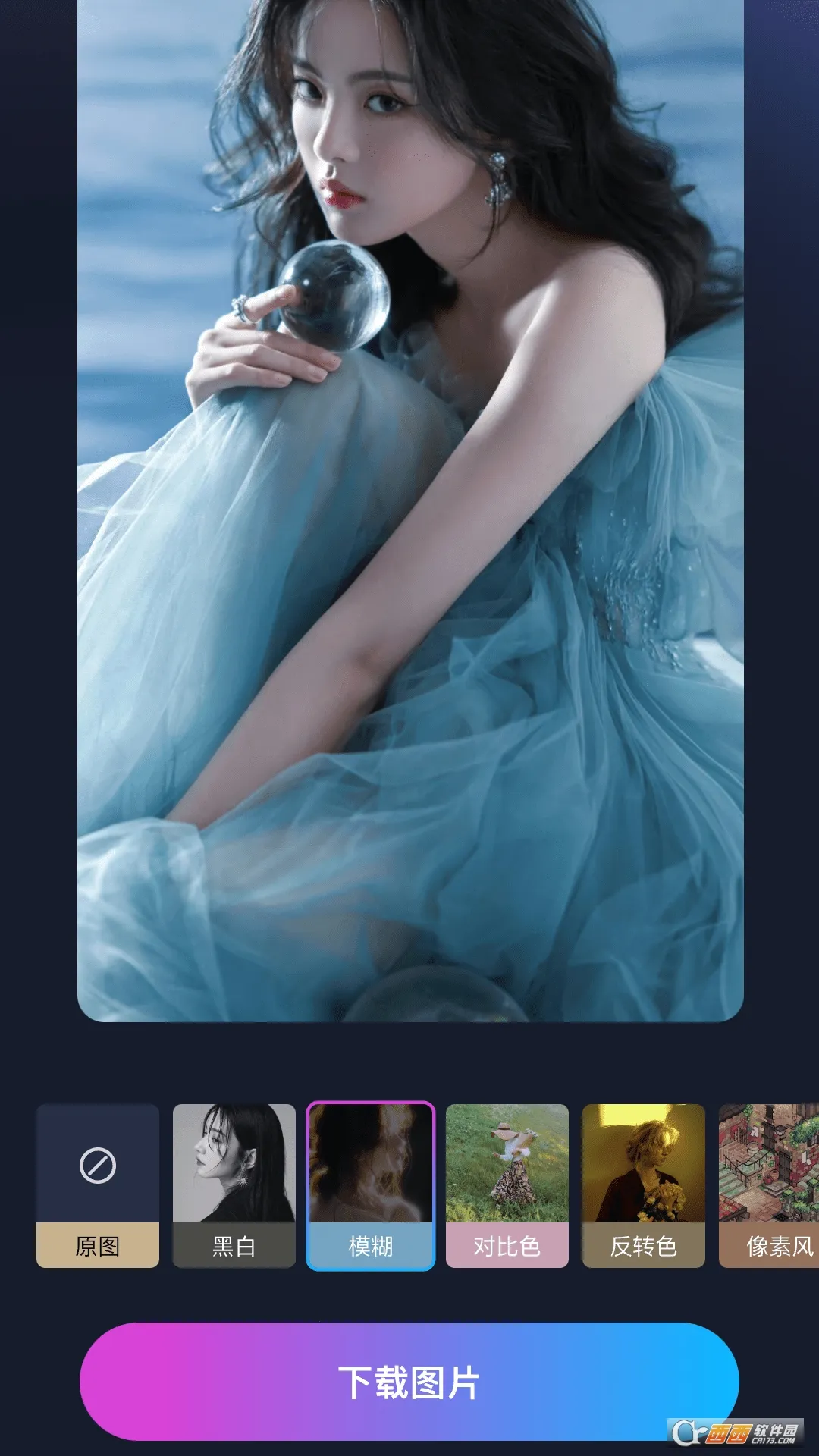
Task: Select the 原图 original filter
Action: (x=98, y=1185)
